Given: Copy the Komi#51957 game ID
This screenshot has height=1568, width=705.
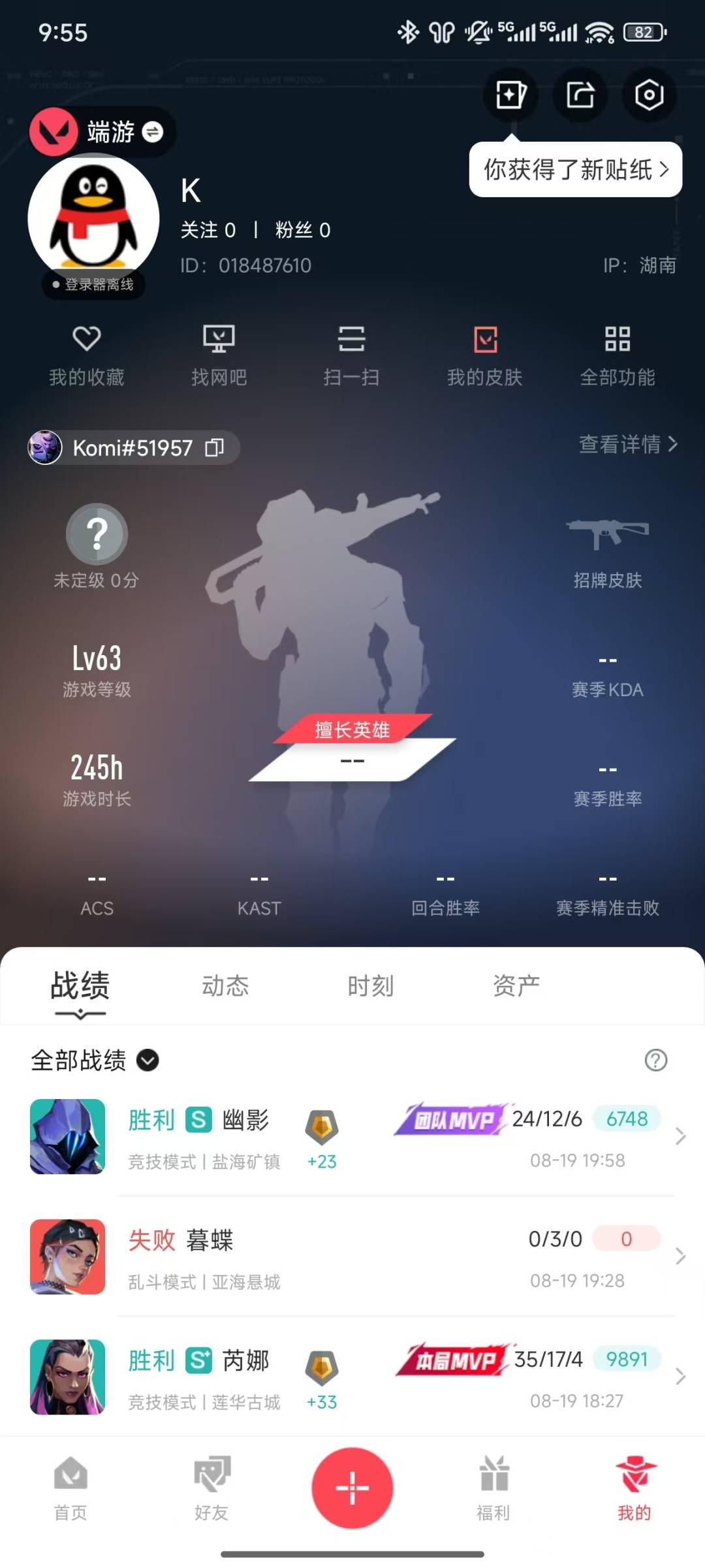Looking at the screenshot, I should (214, 448).
